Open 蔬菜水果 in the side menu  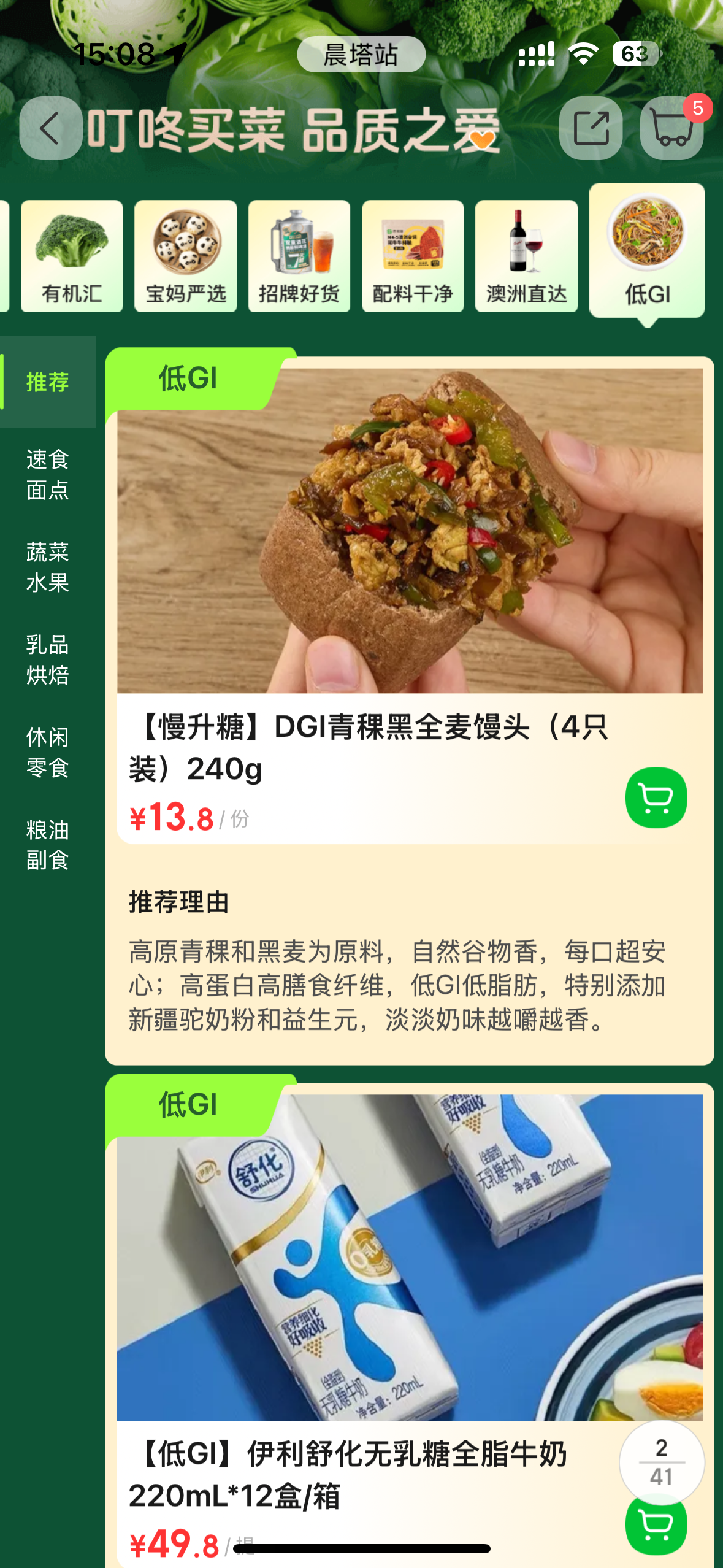48,567
